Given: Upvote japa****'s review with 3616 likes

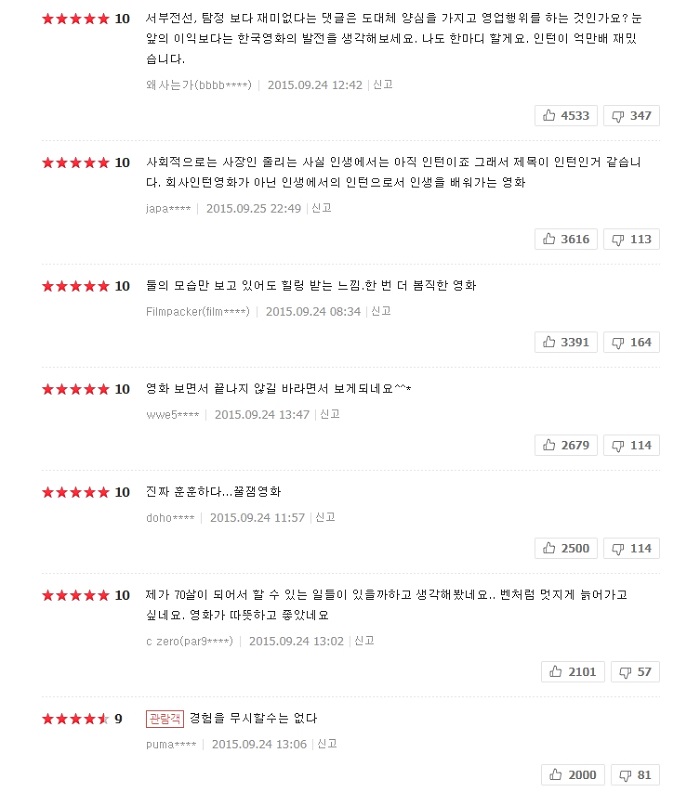Looking at the screenshot, I should [x=567, y=239].
